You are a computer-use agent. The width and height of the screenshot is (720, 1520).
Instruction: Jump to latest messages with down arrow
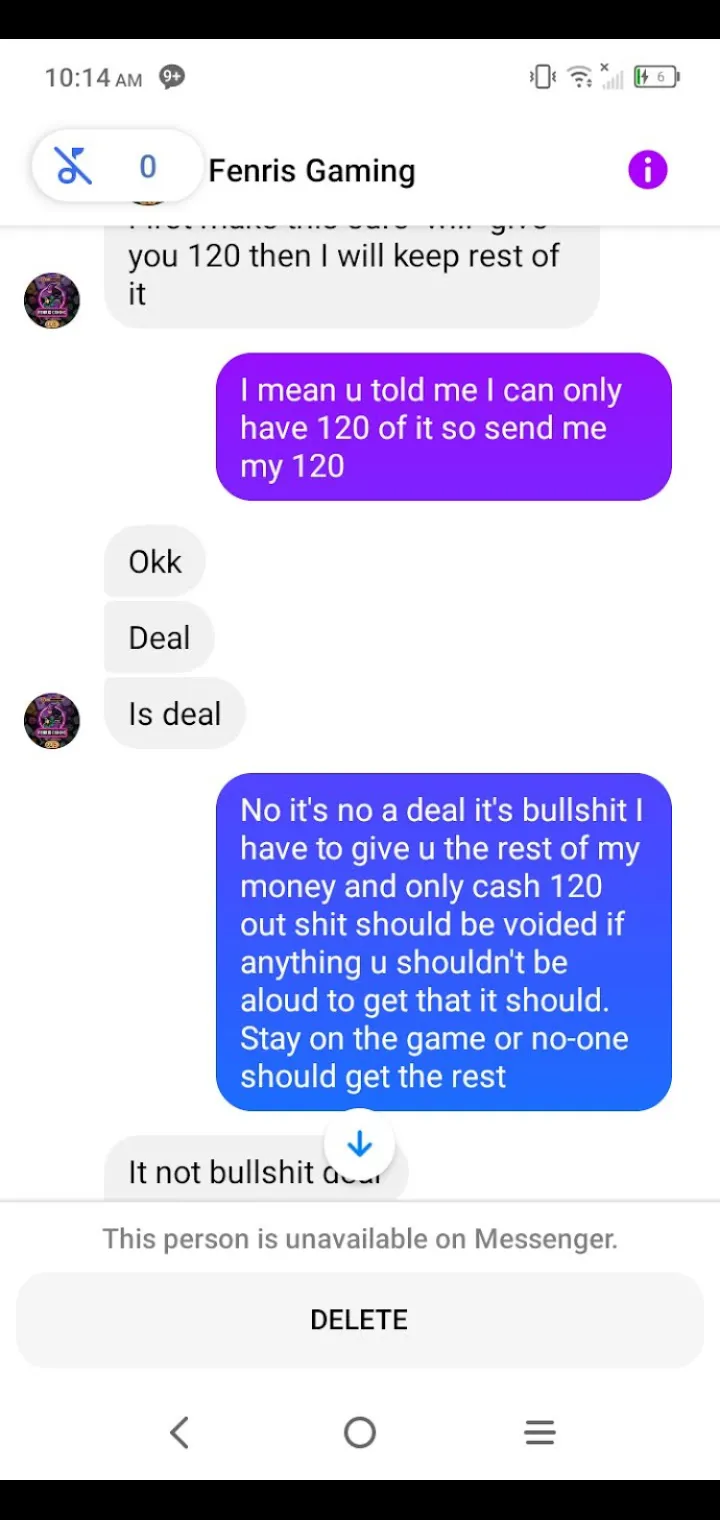[359, 1145]
